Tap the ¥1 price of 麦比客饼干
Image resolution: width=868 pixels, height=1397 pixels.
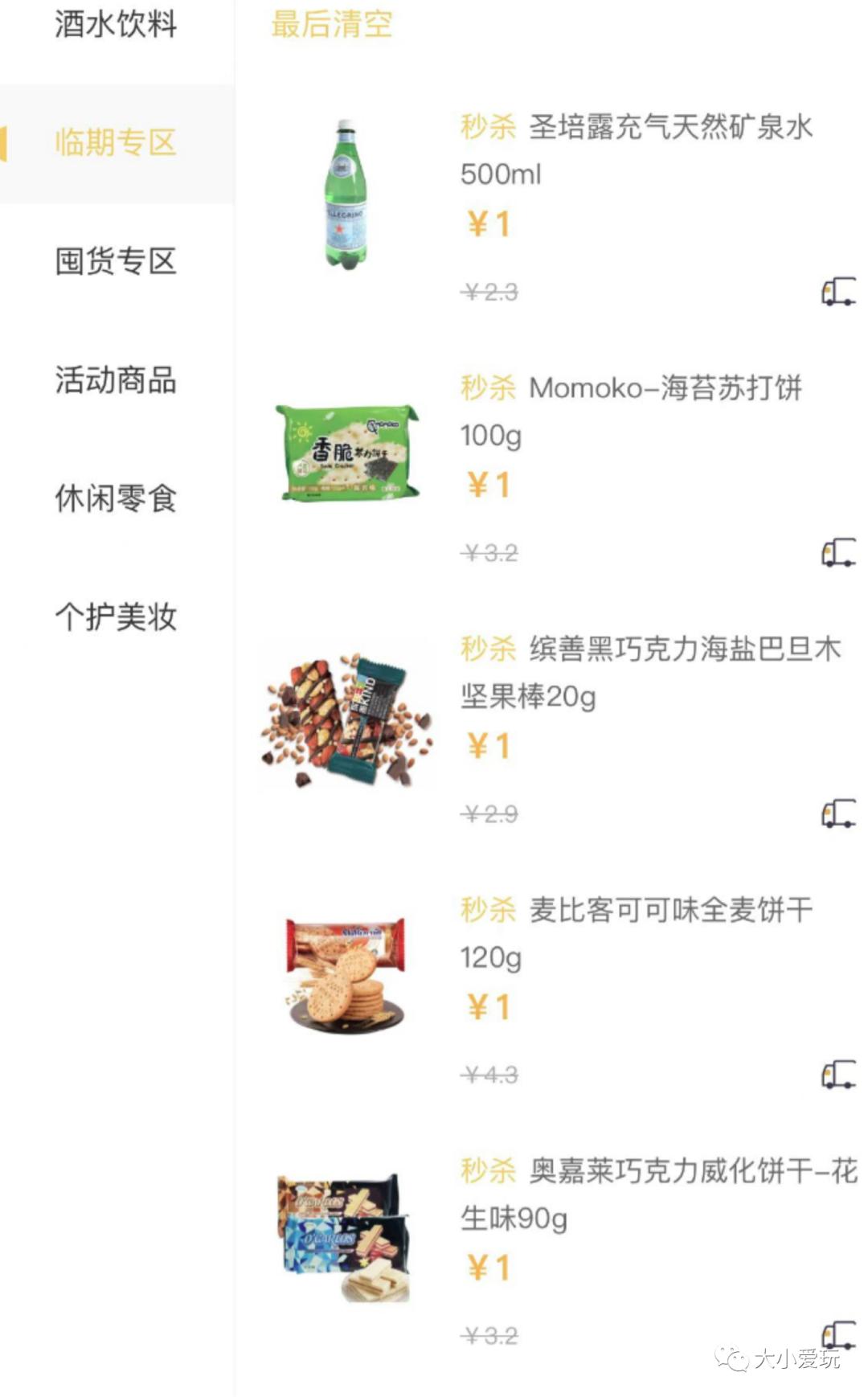pyautogui.click(x=486, y=1008)
